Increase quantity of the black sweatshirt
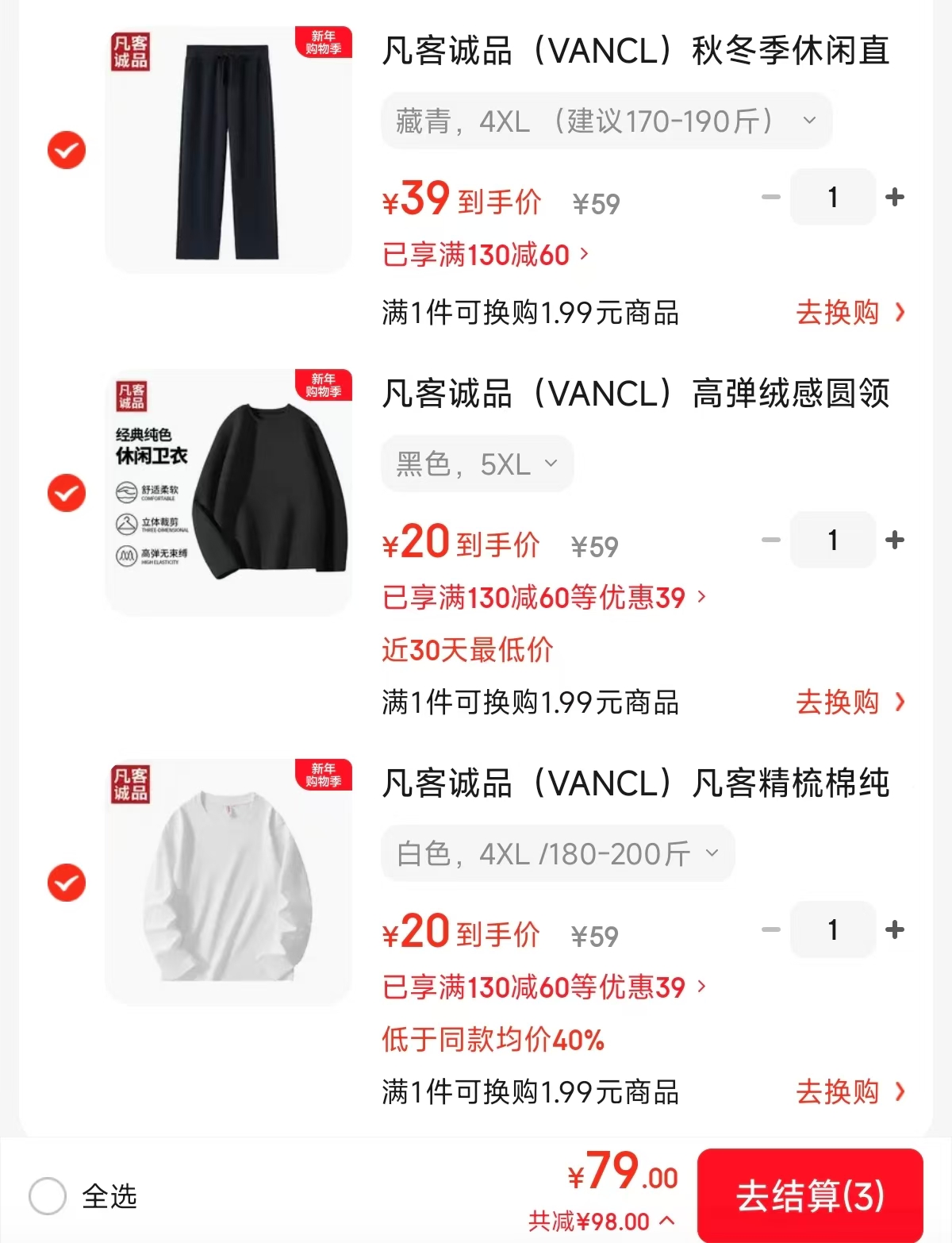This screenshot has width=952, height=1243. (895, 540)
